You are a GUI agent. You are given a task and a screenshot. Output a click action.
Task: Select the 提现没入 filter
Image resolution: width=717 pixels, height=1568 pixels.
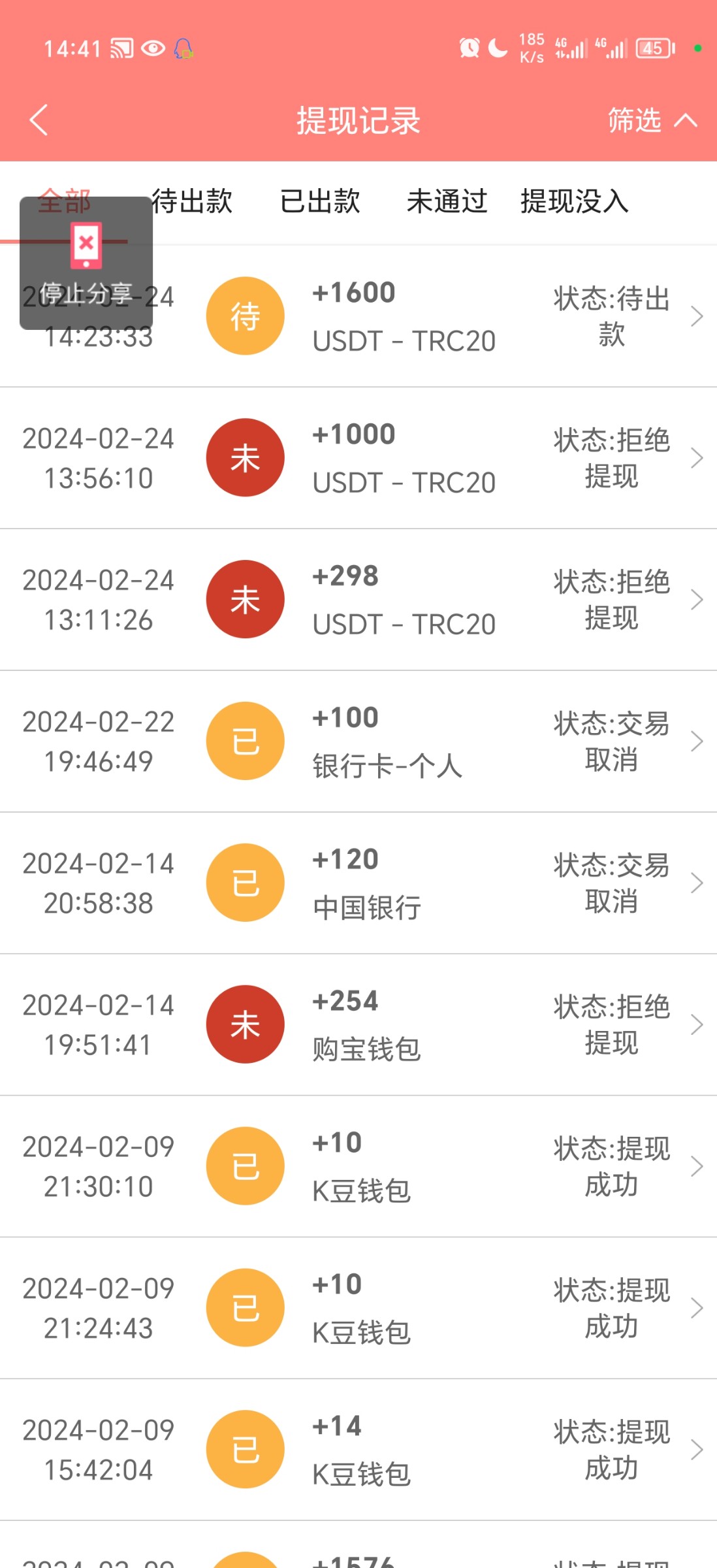[573, 203]
